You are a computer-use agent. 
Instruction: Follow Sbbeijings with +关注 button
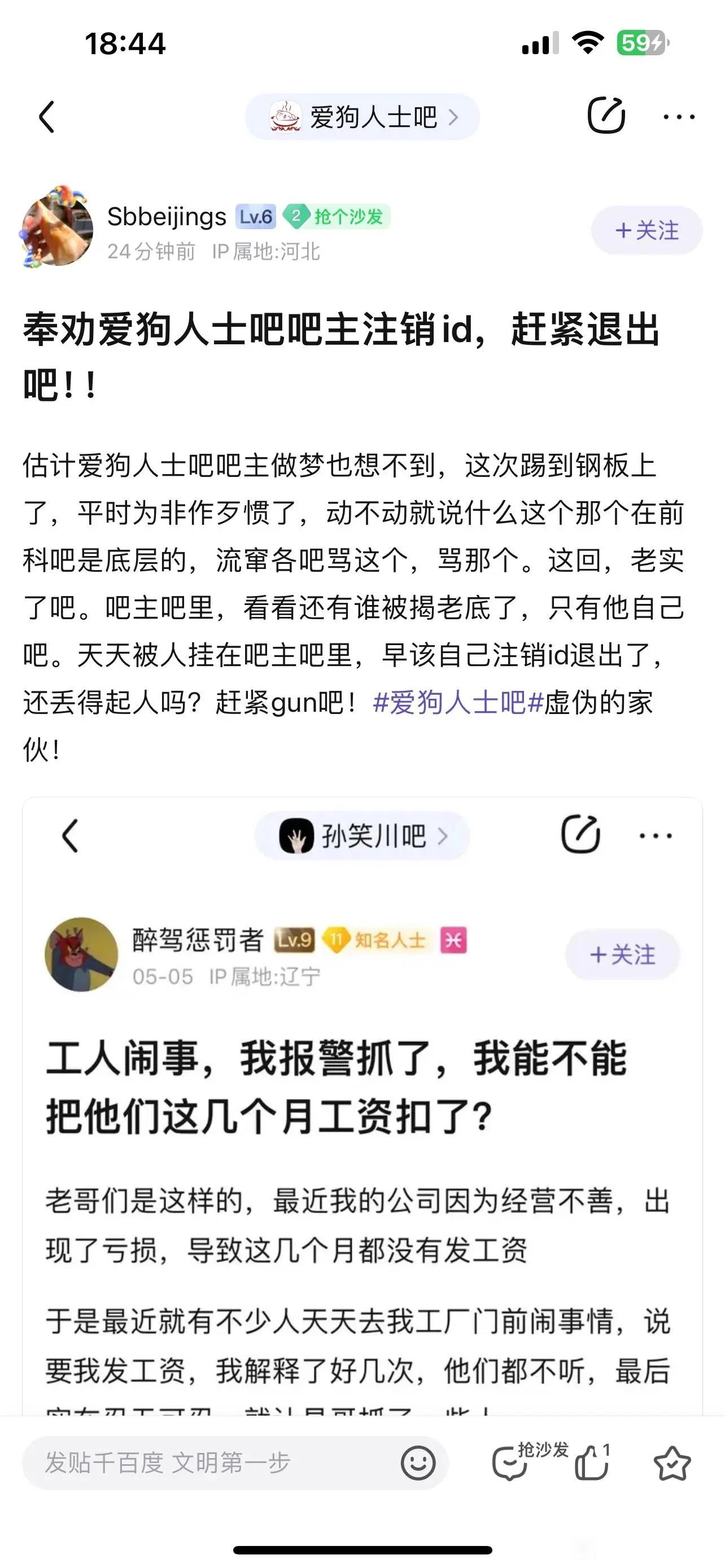point(647,230)
